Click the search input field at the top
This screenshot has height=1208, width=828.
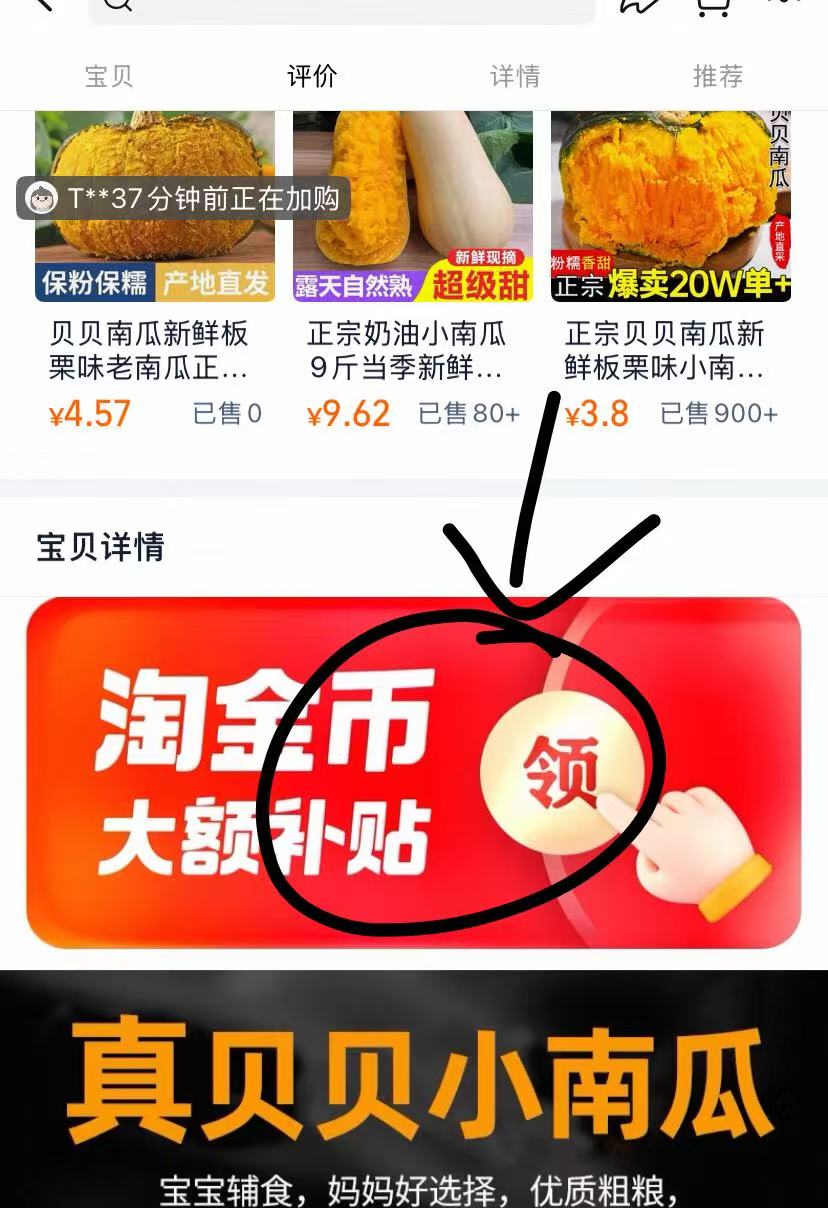340,8
